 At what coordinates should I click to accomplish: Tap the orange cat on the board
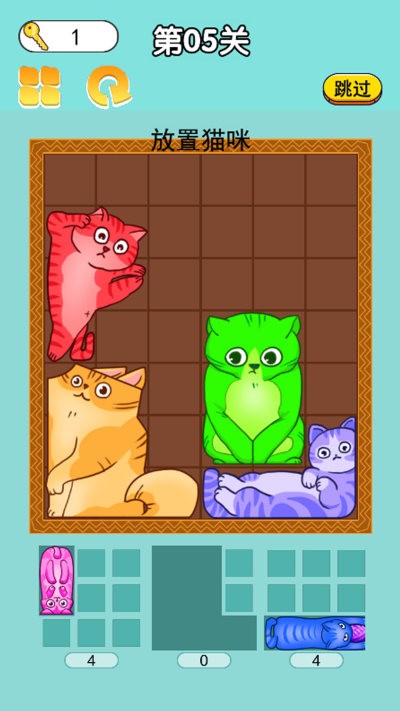pyautogui.click(x=122, y=442)
